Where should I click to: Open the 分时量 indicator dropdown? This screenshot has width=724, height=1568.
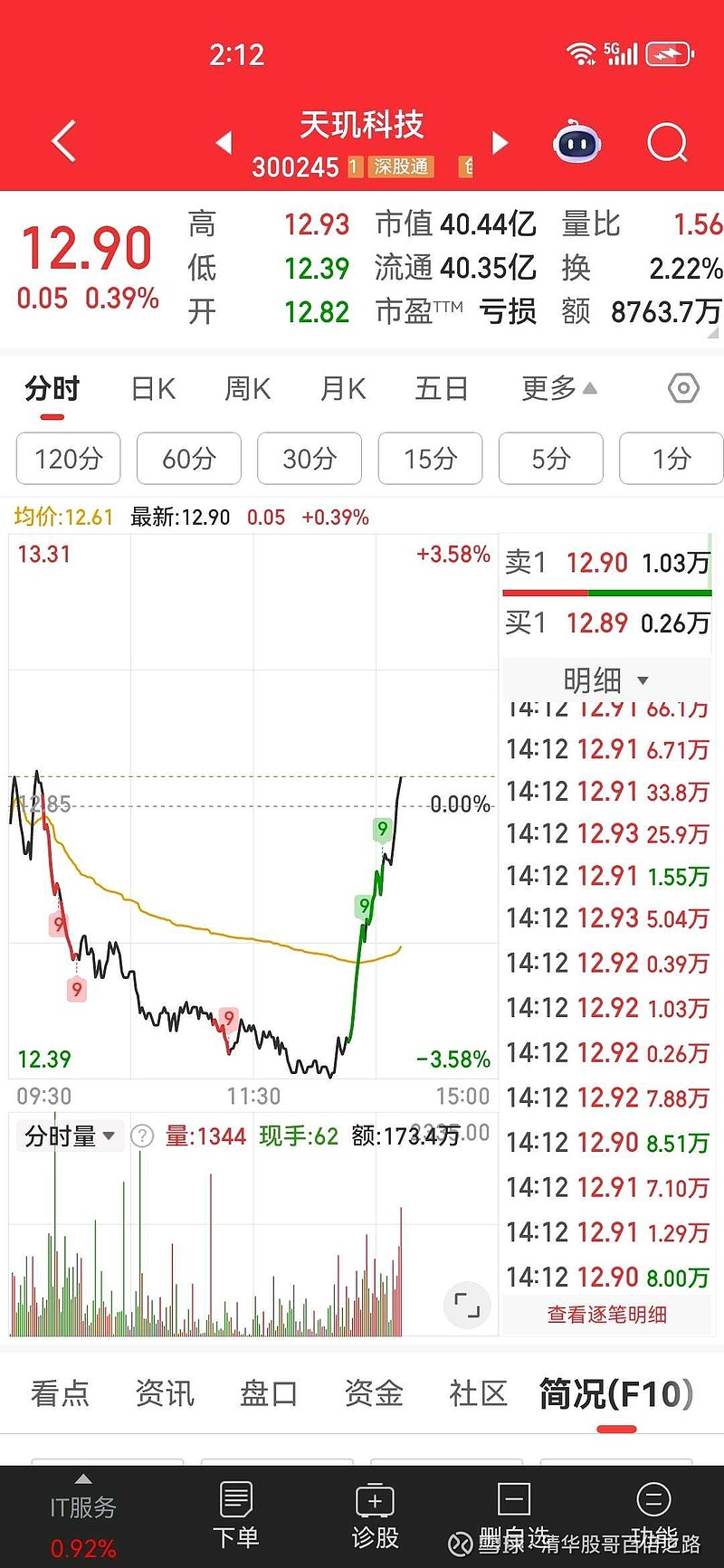(70, 1135)
